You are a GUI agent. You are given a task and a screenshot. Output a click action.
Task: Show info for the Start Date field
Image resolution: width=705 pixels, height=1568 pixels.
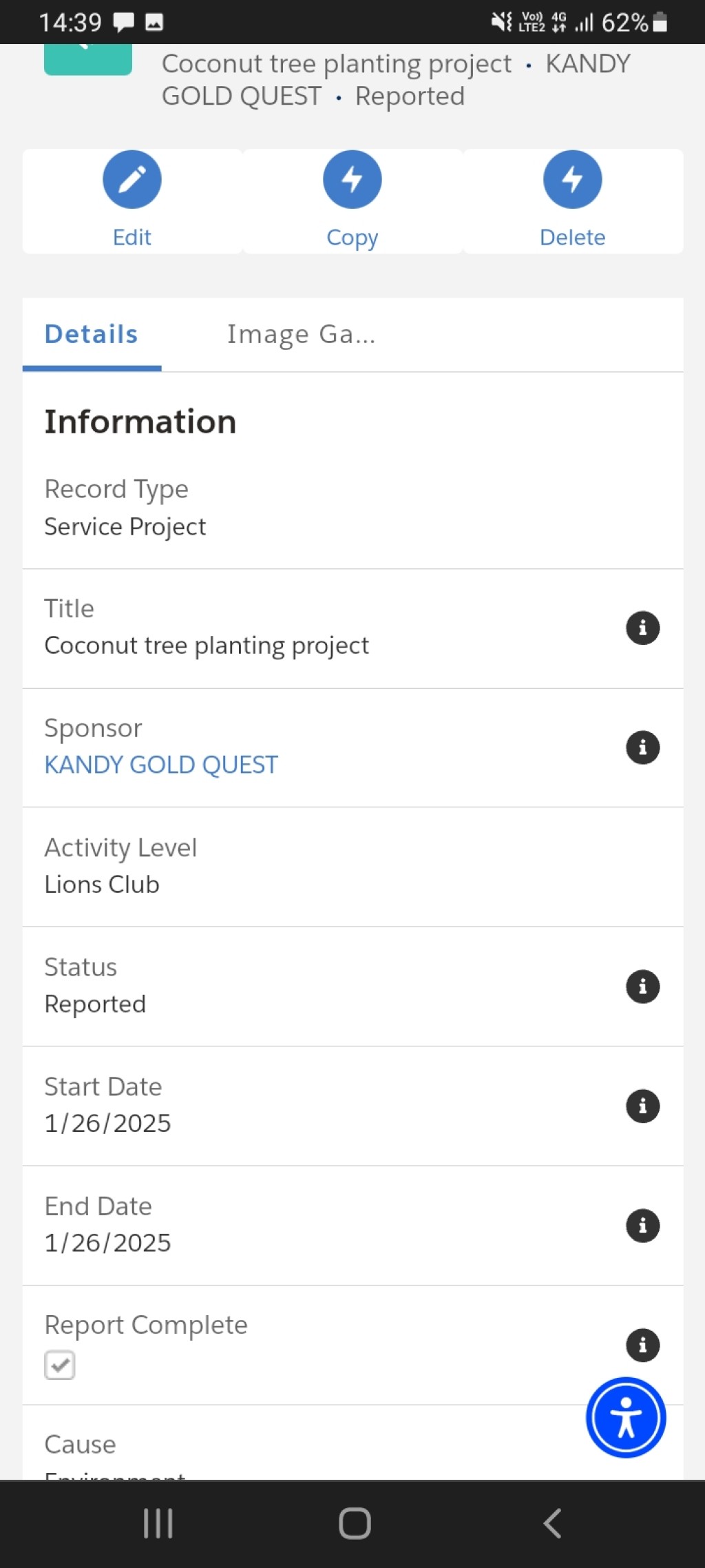coord(642,1106)
